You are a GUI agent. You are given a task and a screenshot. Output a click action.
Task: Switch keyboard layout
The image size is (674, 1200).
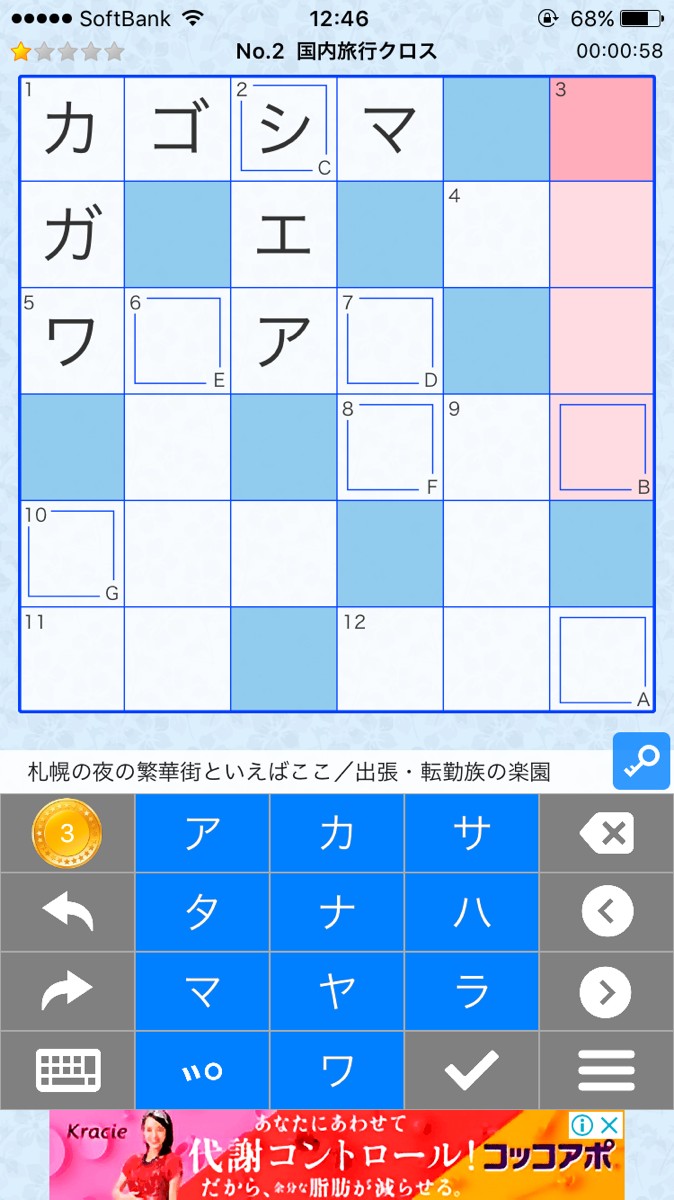[67, 1070]
